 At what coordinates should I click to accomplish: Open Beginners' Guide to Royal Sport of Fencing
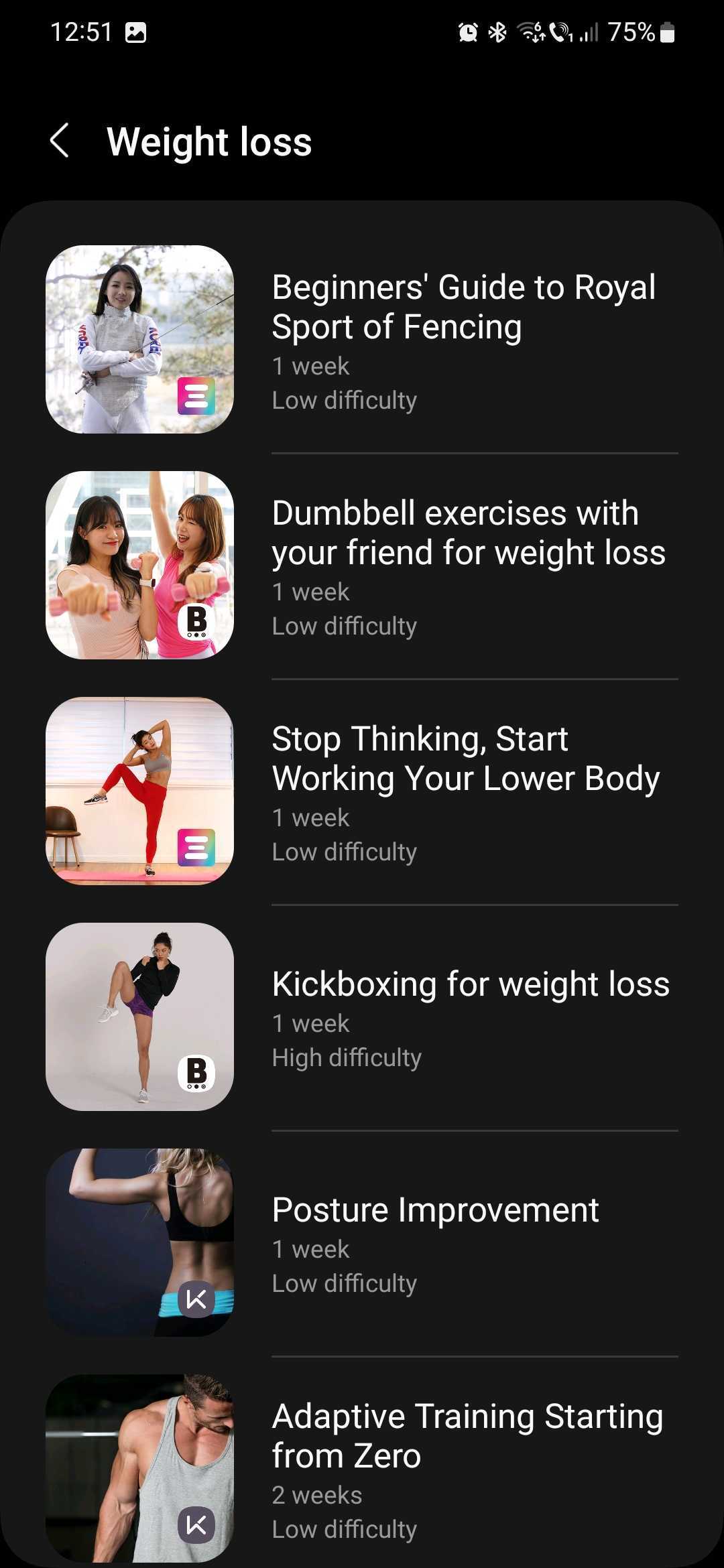coord(463,307)
